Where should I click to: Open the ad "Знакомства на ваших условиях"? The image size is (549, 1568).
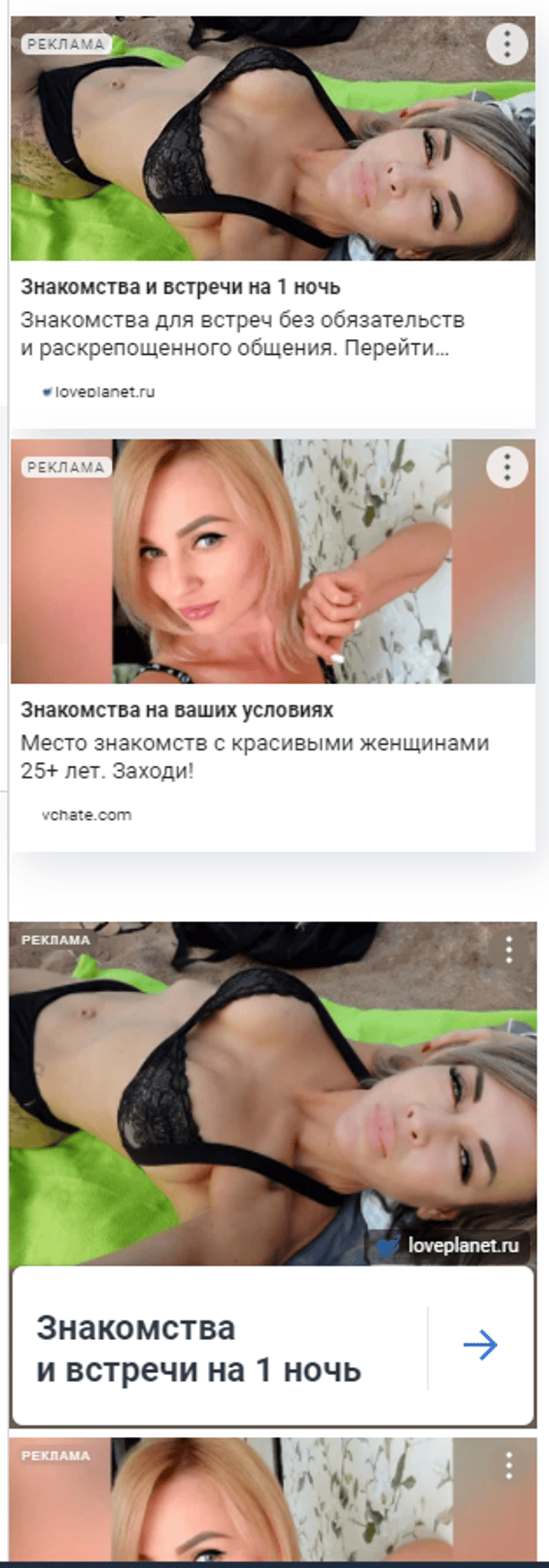click(176, 710)
